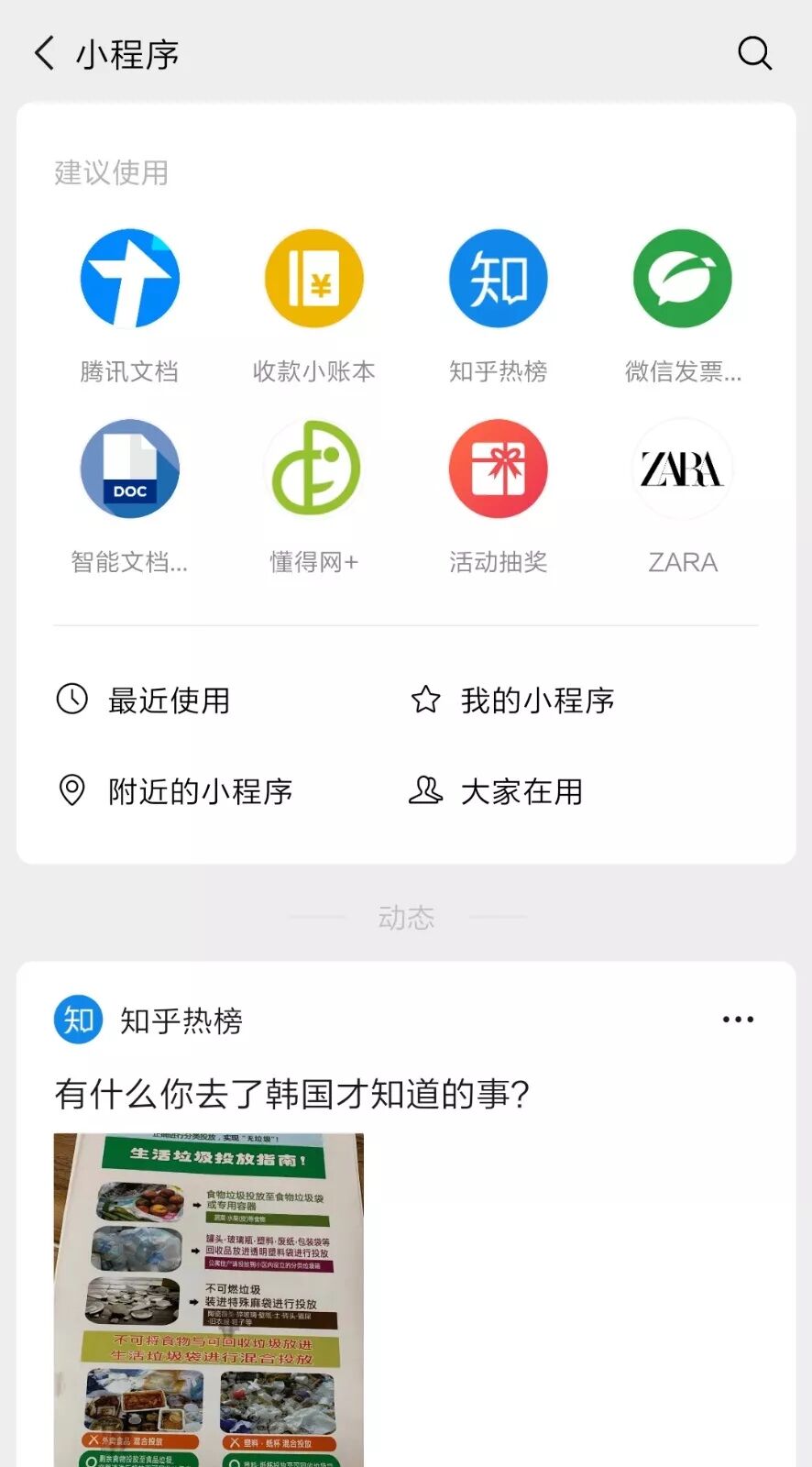This screenshot has width=812, height=1467.
Task: Launch the 懂得网+ mini program
Action: [313, 469]
